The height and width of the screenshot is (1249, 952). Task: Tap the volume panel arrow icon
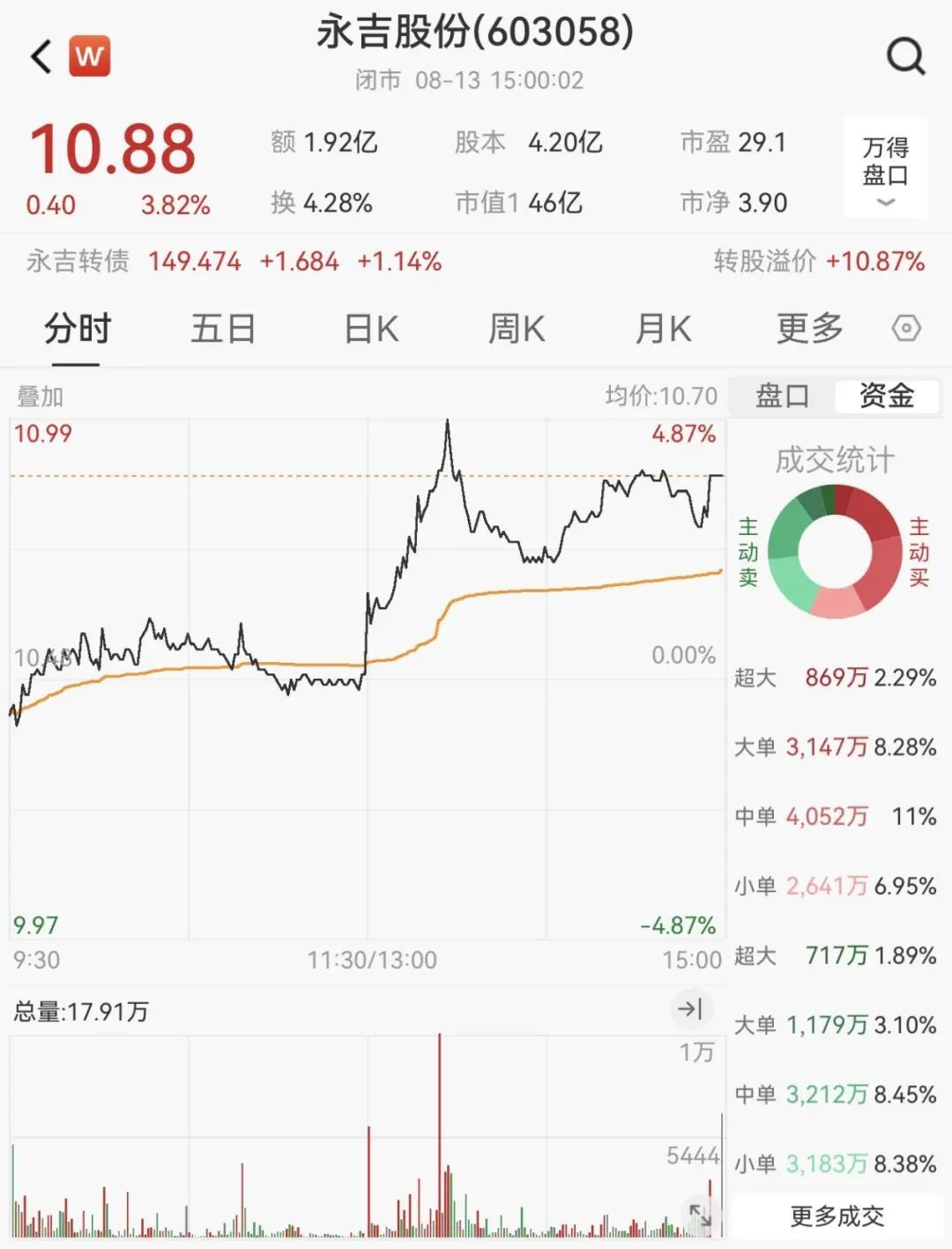click(x=690, y=1008)
